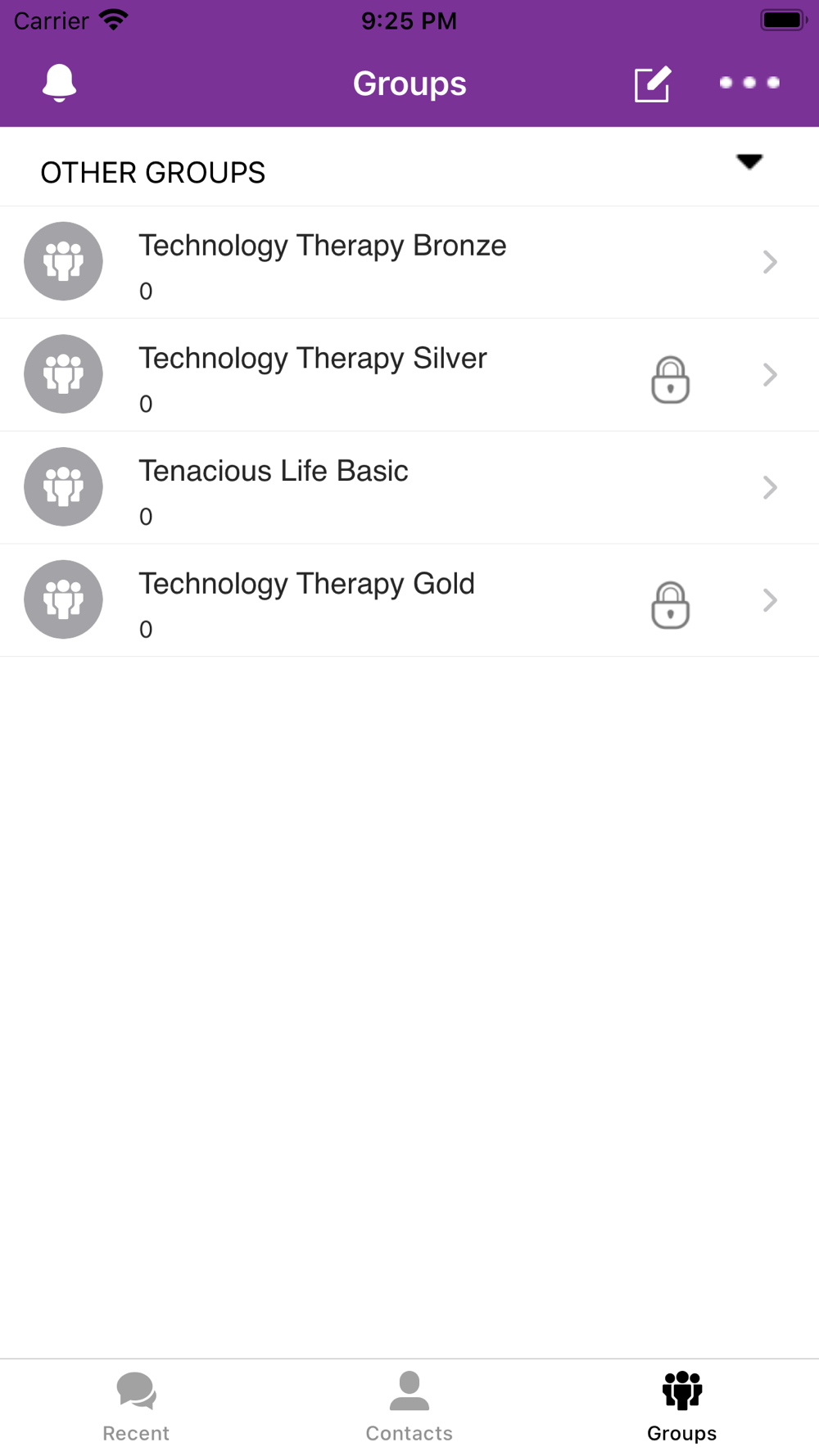Open the Technology Therapy Bronze group
Image resolution: width=819 pixels, height=1456 pixels.
[409, 262]
